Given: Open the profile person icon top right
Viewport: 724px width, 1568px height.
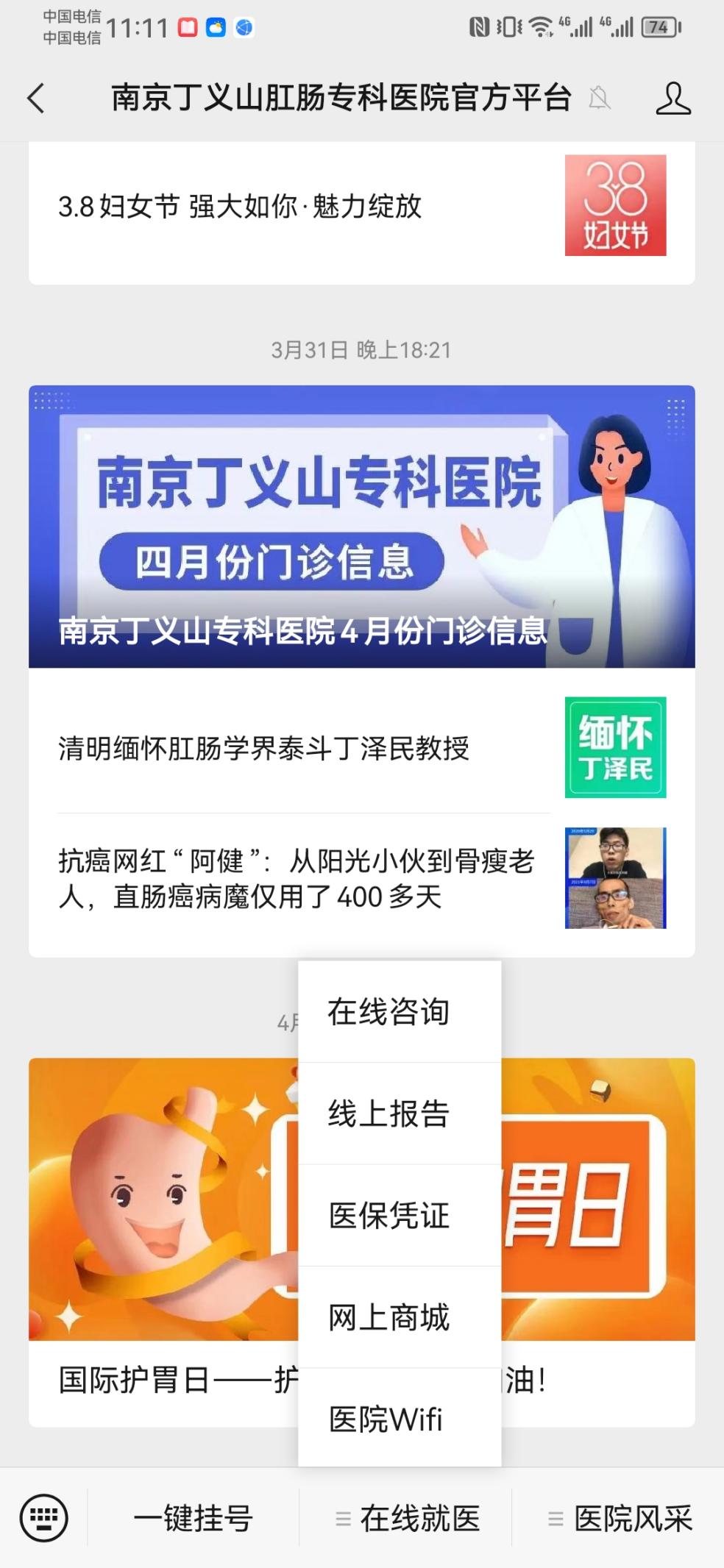Looking at the screenshot, I should 674,98.
